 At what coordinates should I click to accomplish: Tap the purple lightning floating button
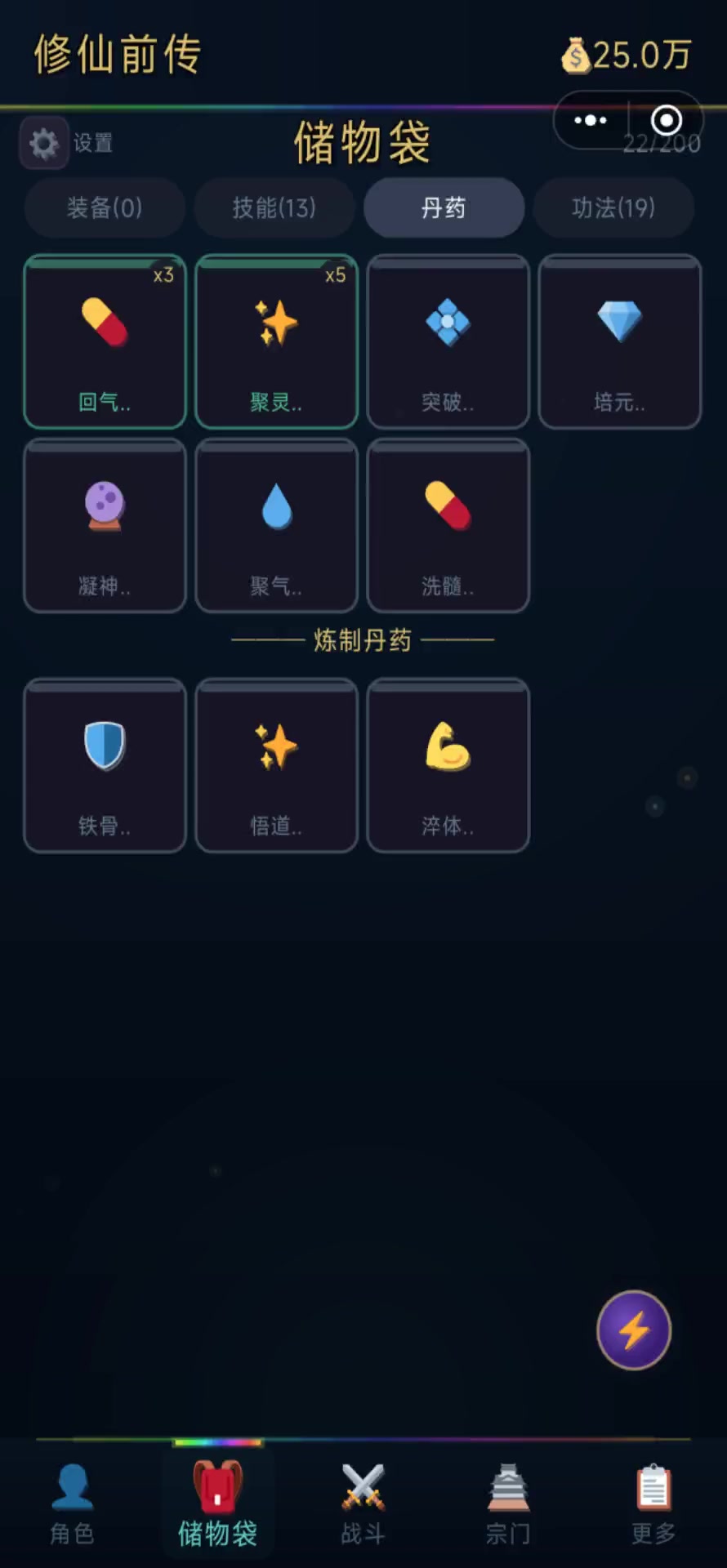point(634,1330)
